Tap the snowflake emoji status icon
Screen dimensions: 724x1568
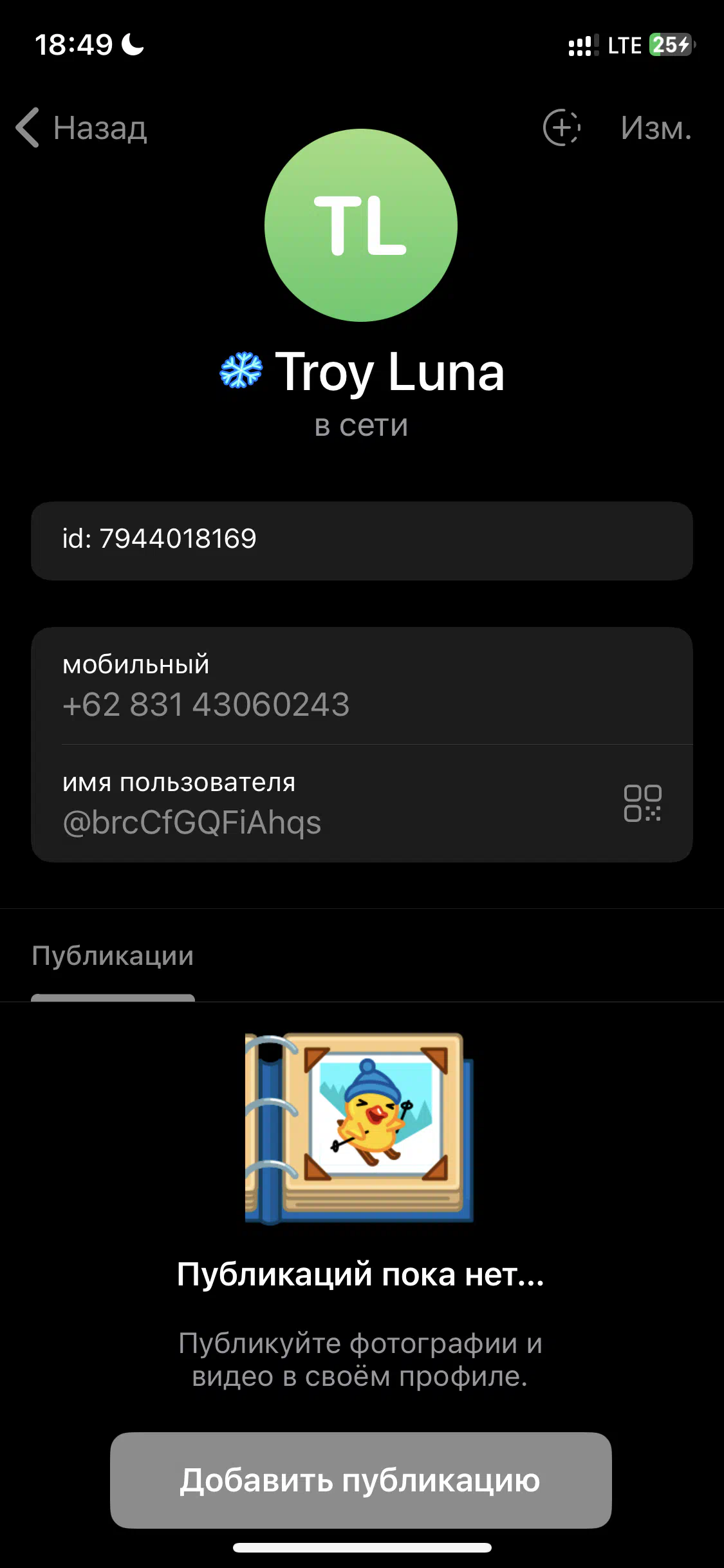(x=241, y=370)
